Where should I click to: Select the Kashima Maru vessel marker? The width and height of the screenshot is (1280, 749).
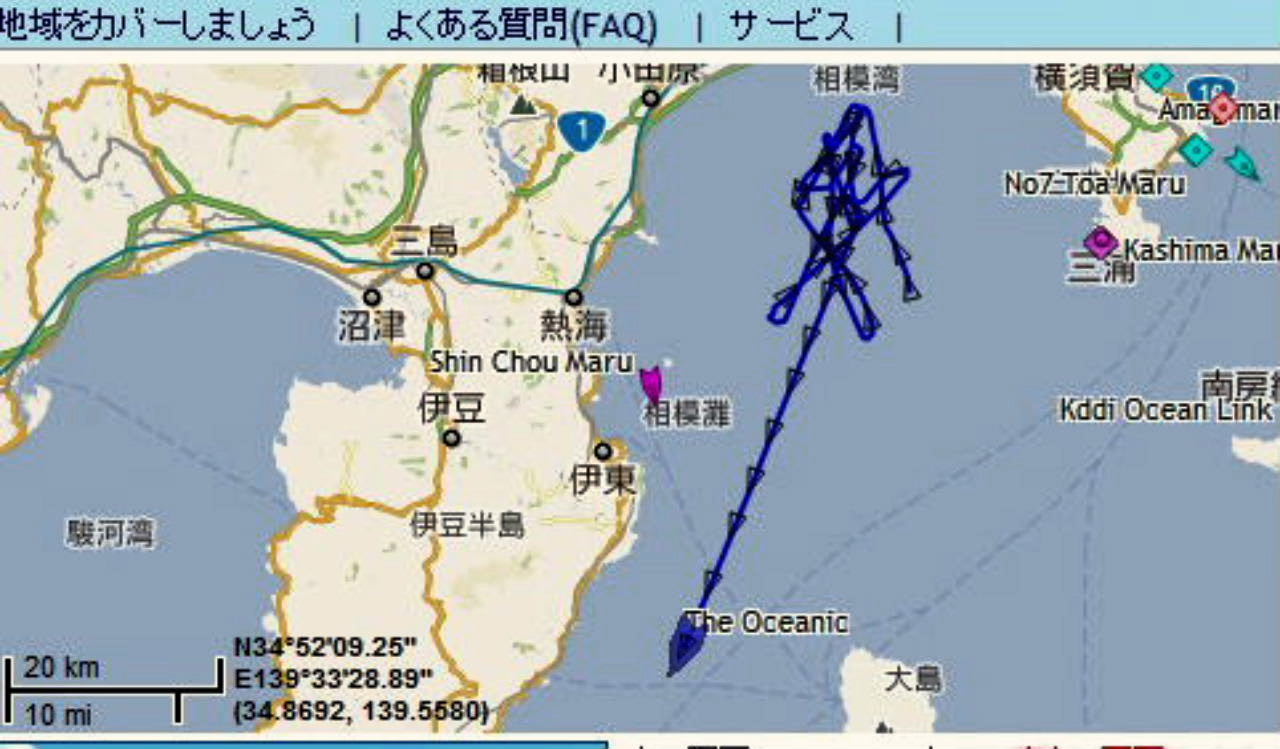point(1100,242)
